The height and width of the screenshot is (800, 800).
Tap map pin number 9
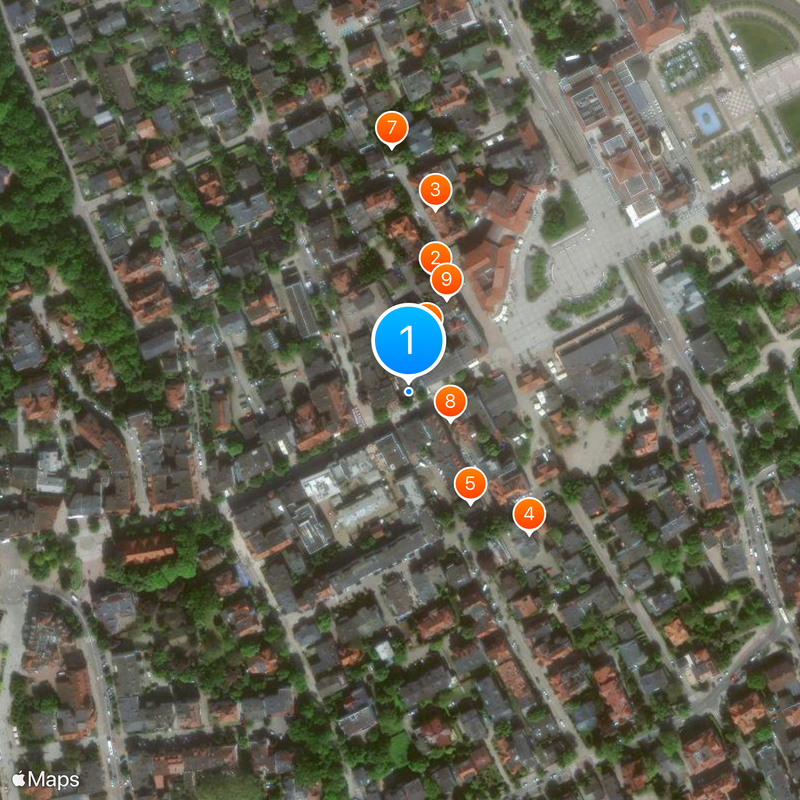[x=447, y=279]
